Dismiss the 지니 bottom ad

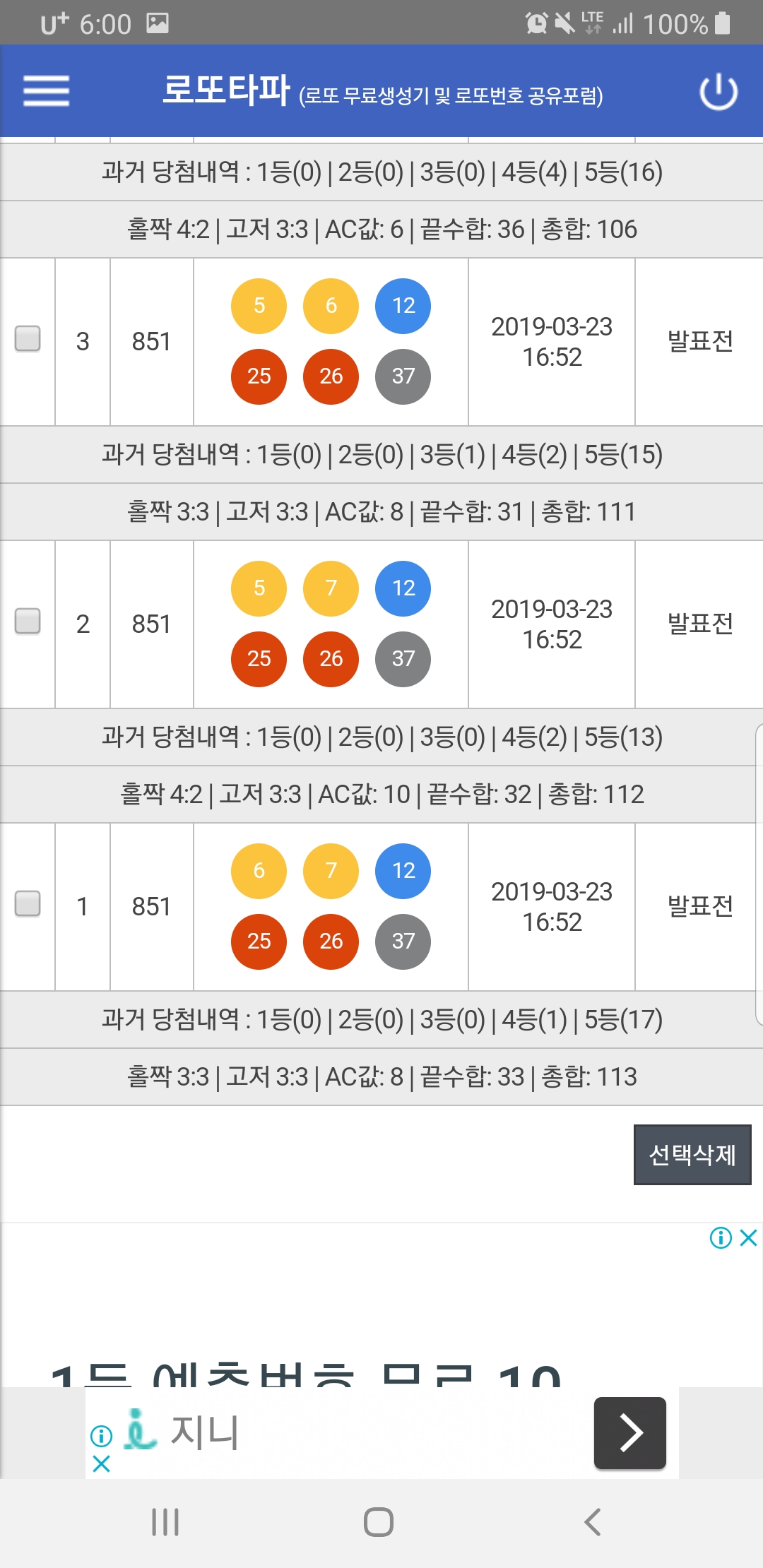[101, 1464]
